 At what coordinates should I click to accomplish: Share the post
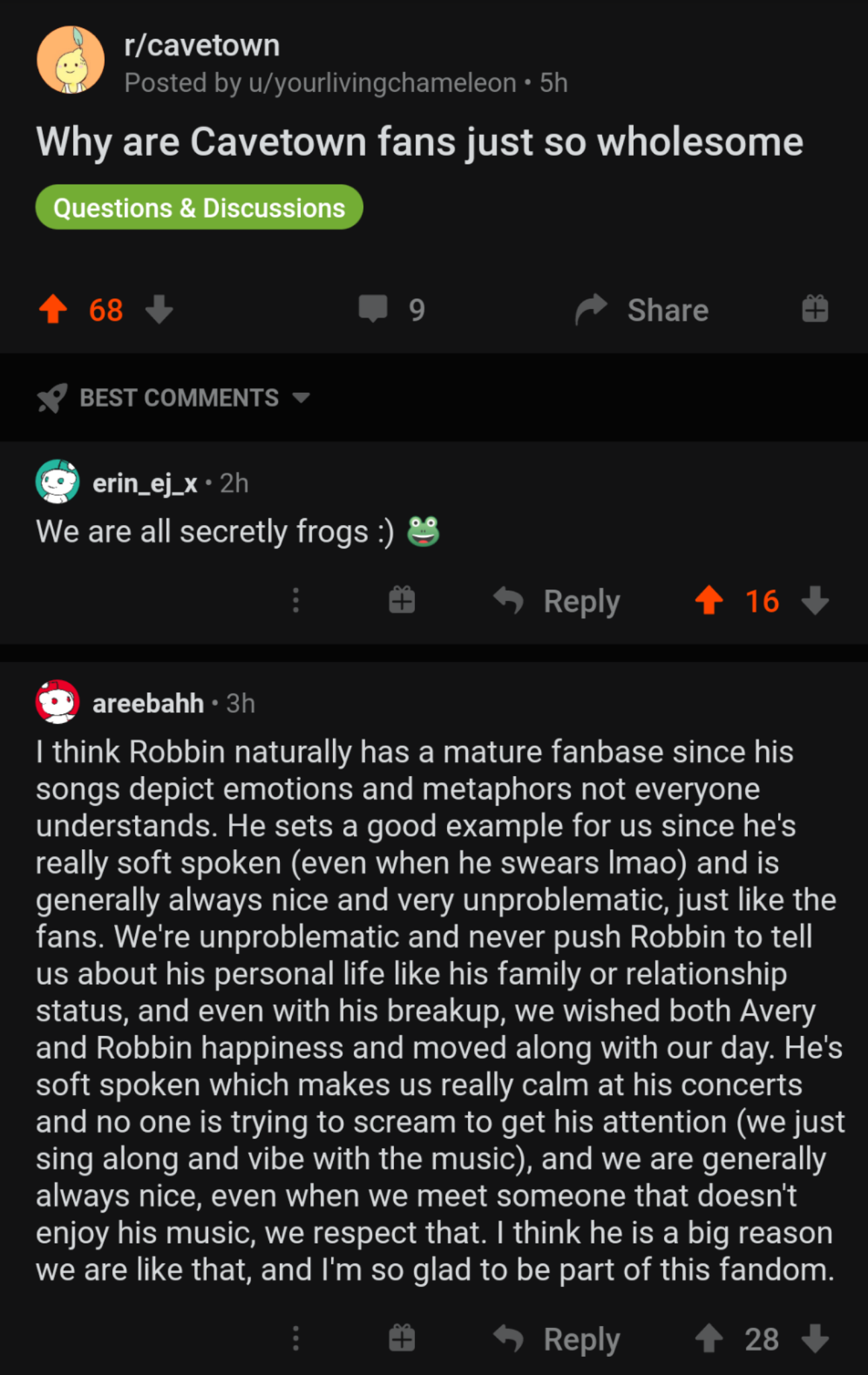(643, 310)
